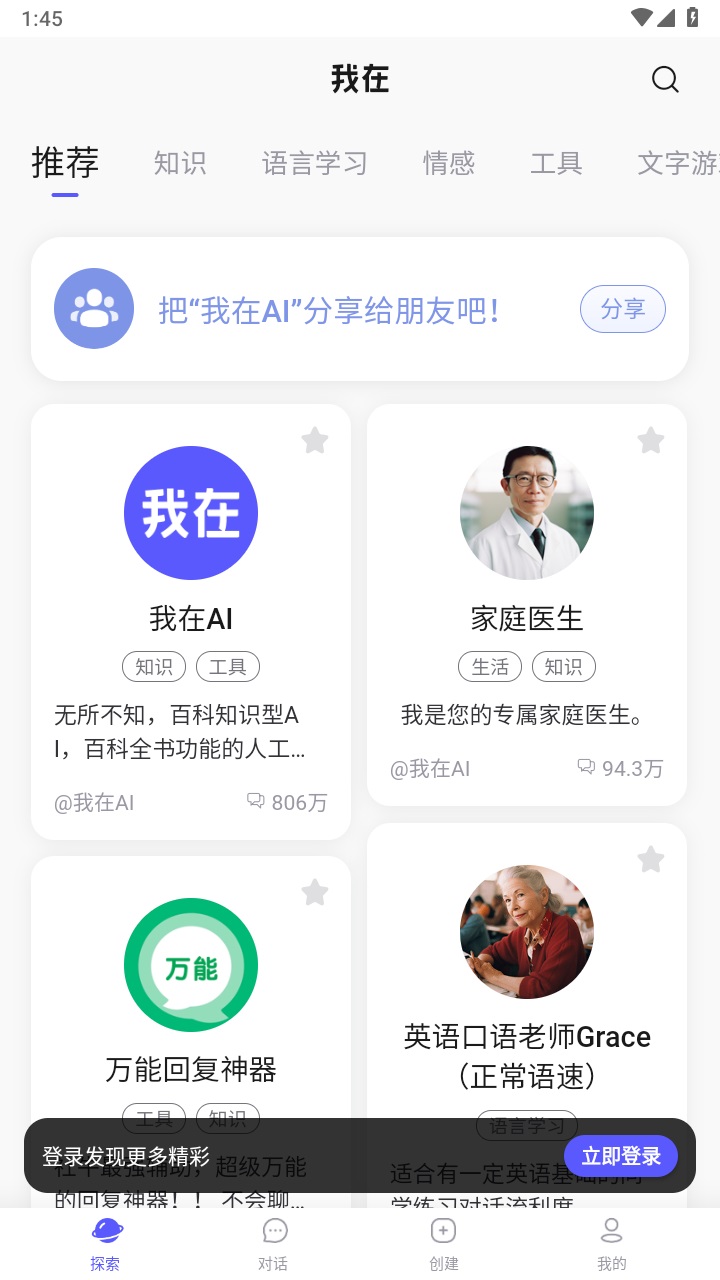Tap the 生活 tag on 家庭医生 card

490,666
